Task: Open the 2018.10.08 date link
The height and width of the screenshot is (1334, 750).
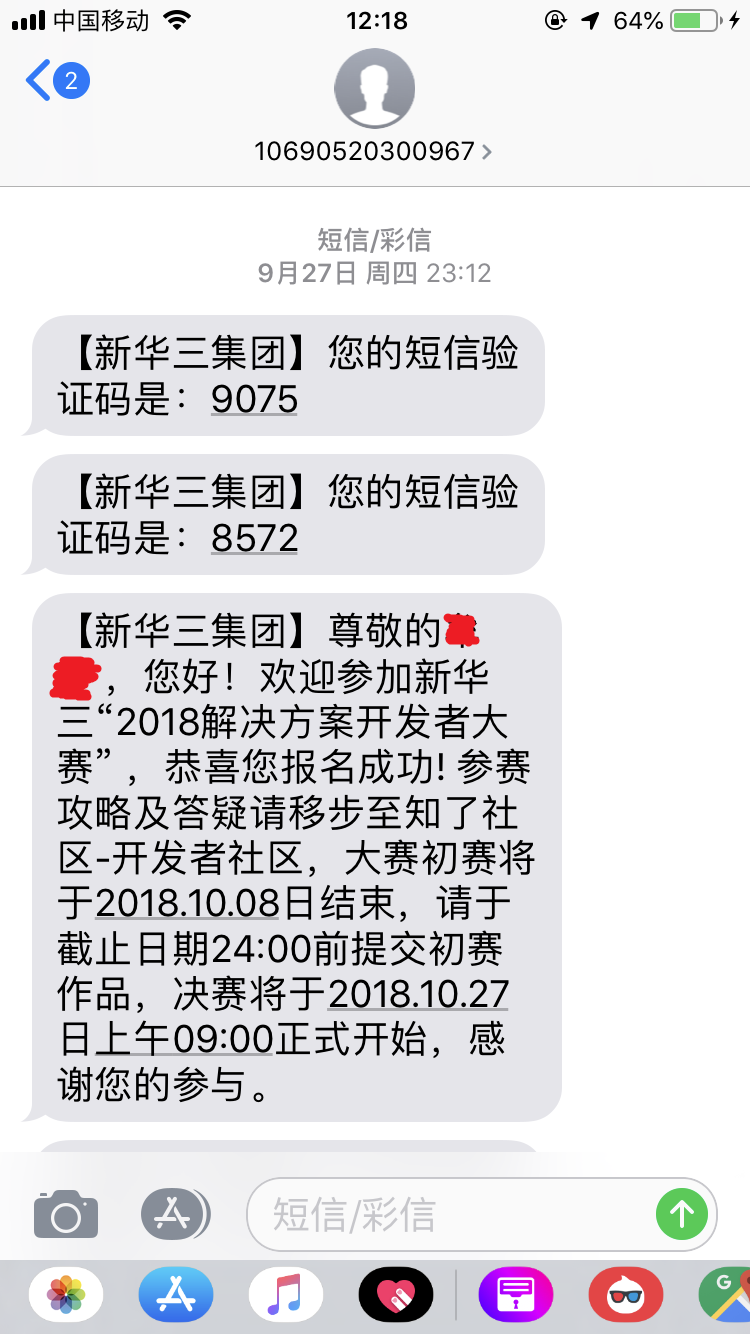Action: (187, 903)
